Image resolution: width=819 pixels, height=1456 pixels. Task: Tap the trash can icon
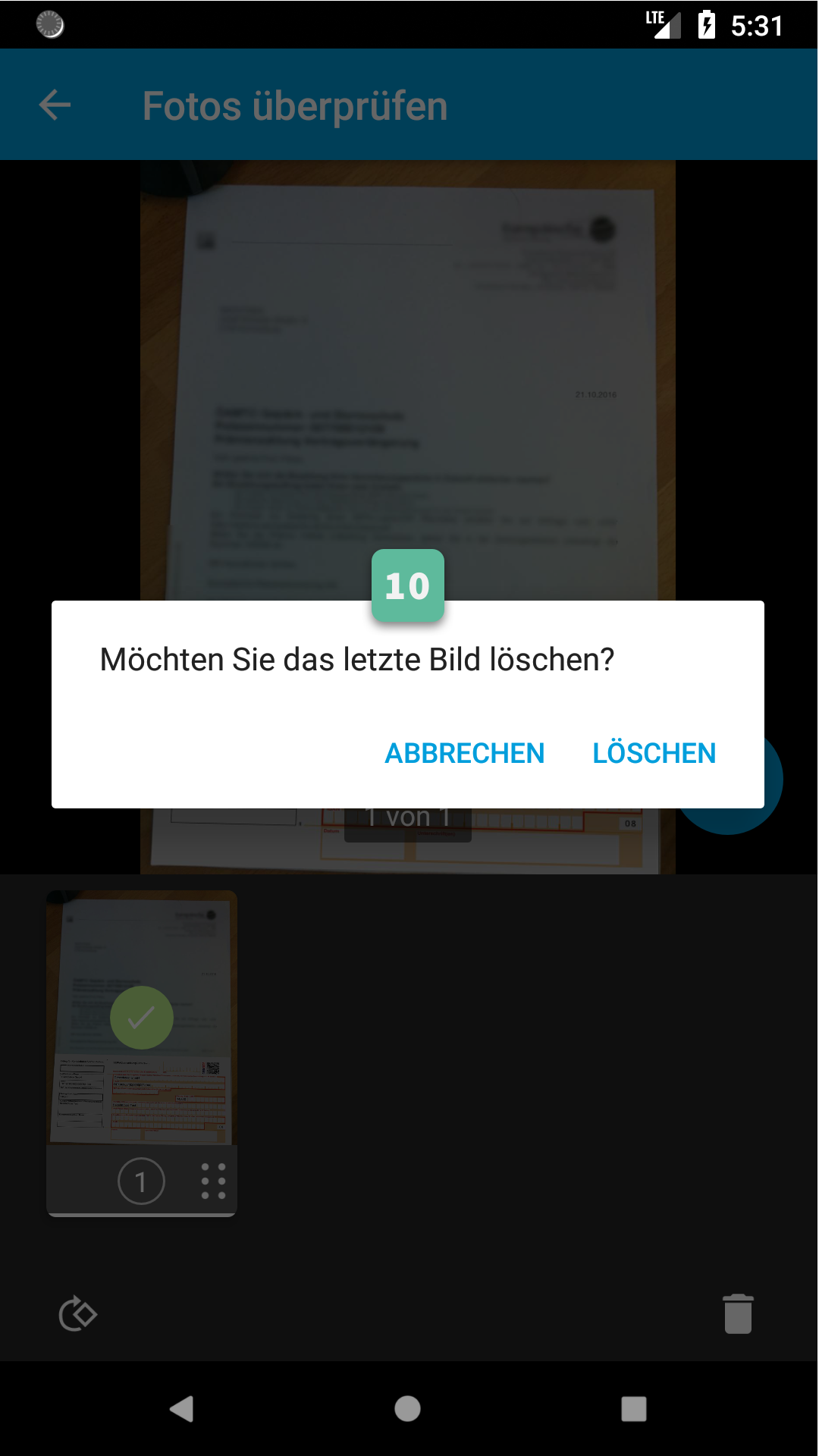click(738, 1313)
